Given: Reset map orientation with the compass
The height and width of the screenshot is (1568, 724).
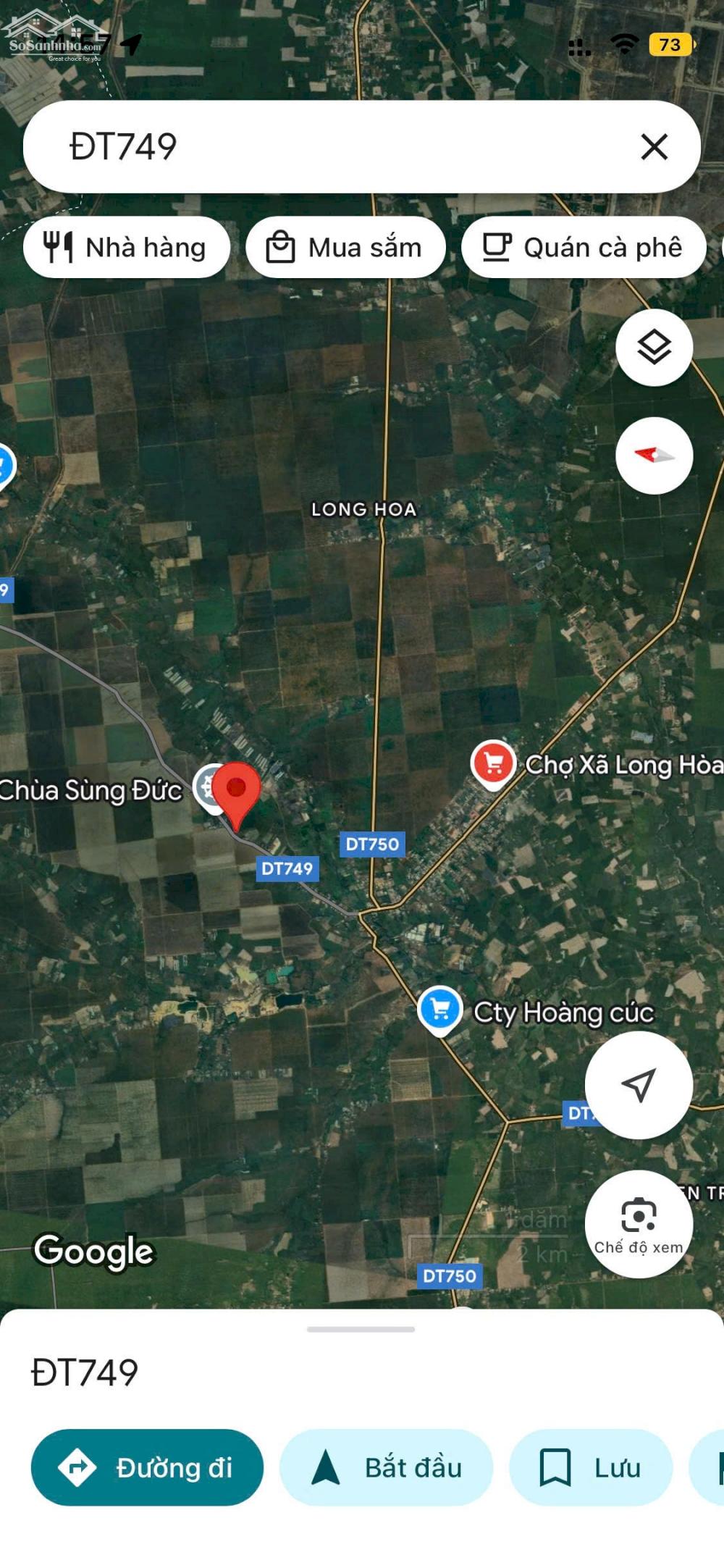Looking at the screenshot, I should pos(654,456).
